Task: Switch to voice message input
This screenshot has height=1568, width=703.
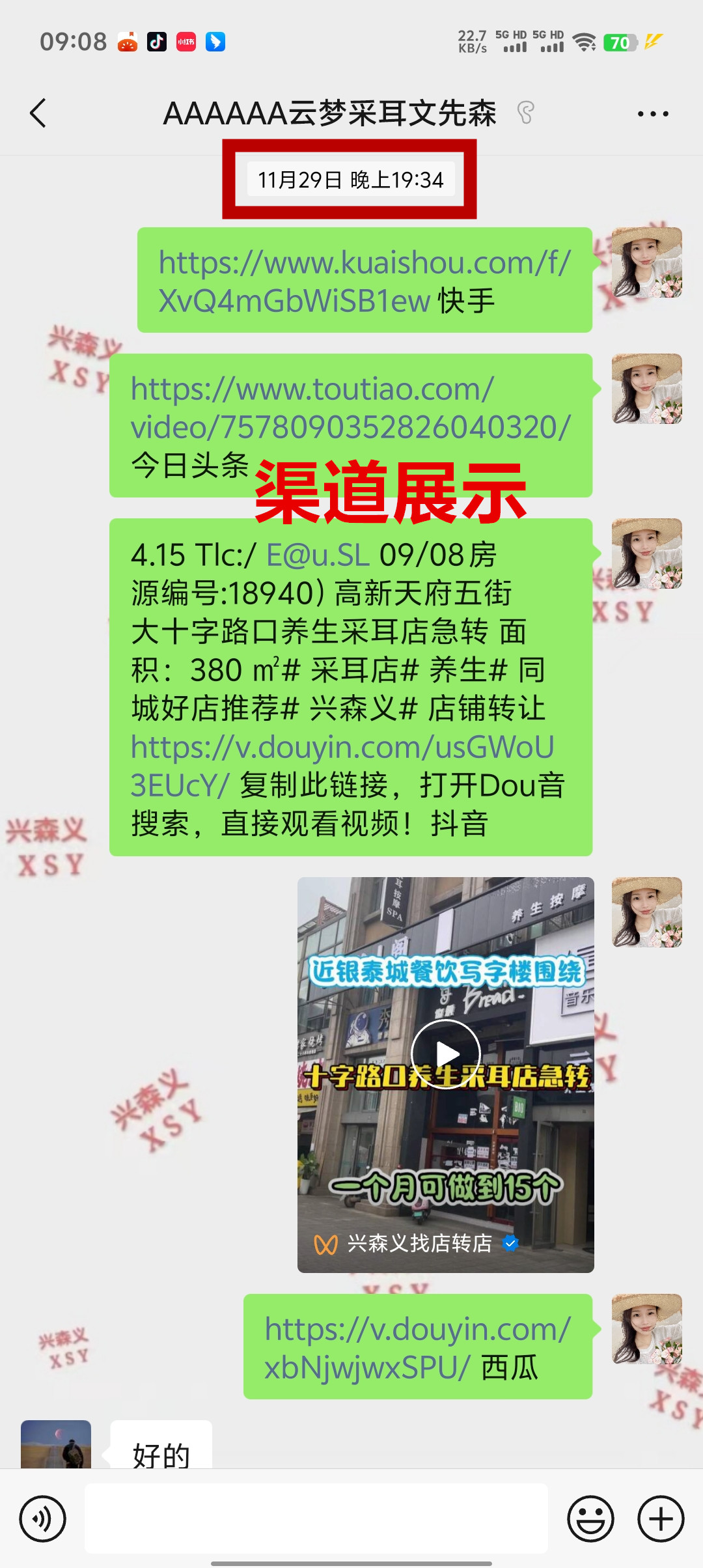Action: 43,1519
